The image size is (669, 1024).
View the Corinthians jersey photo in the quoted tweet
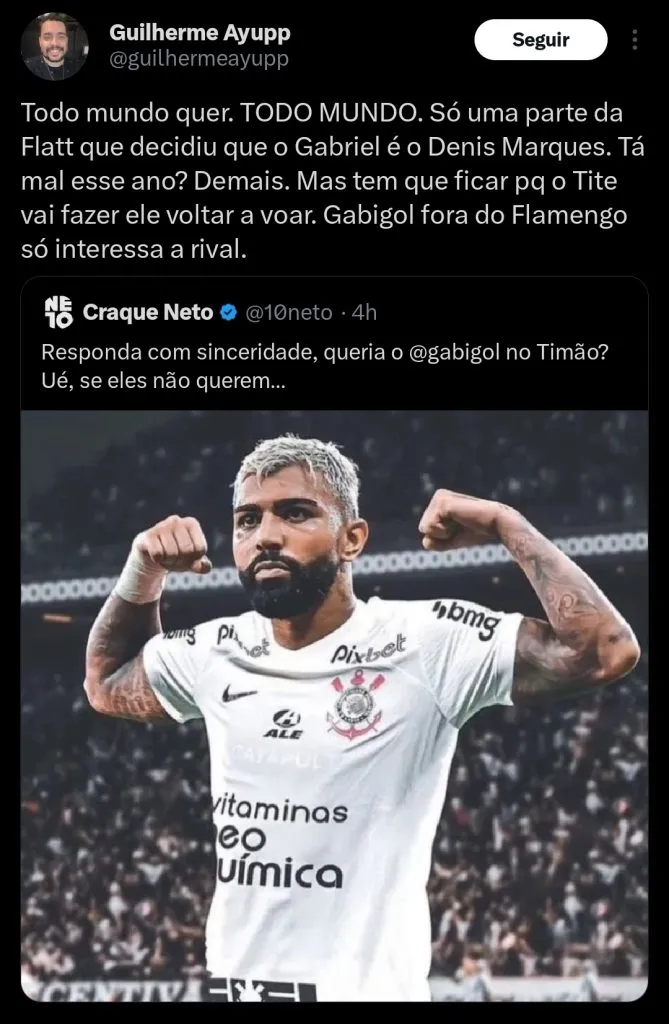pyautogui.click(x=334, y=700)
